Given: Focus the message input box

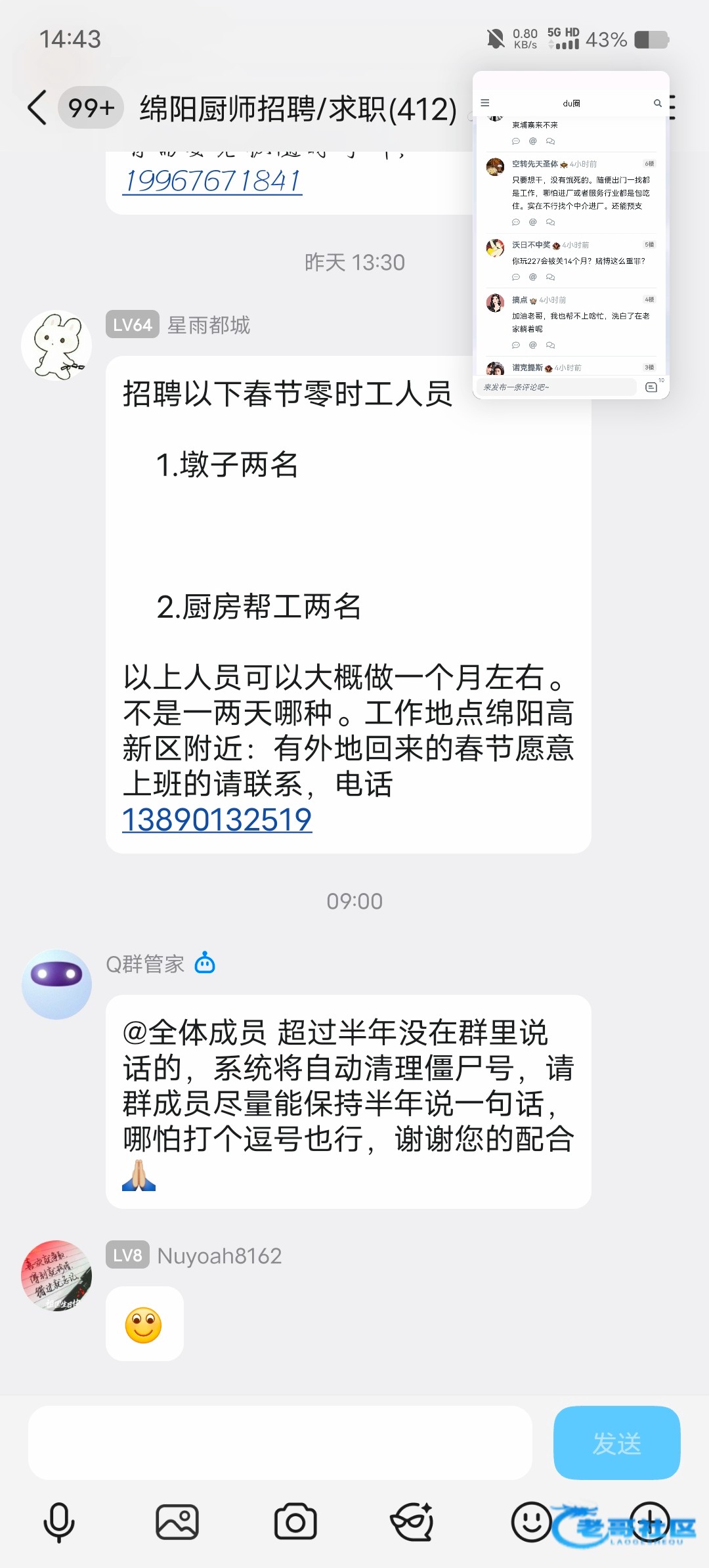Looking at the screenshot, I should (x=280, y=1443).
